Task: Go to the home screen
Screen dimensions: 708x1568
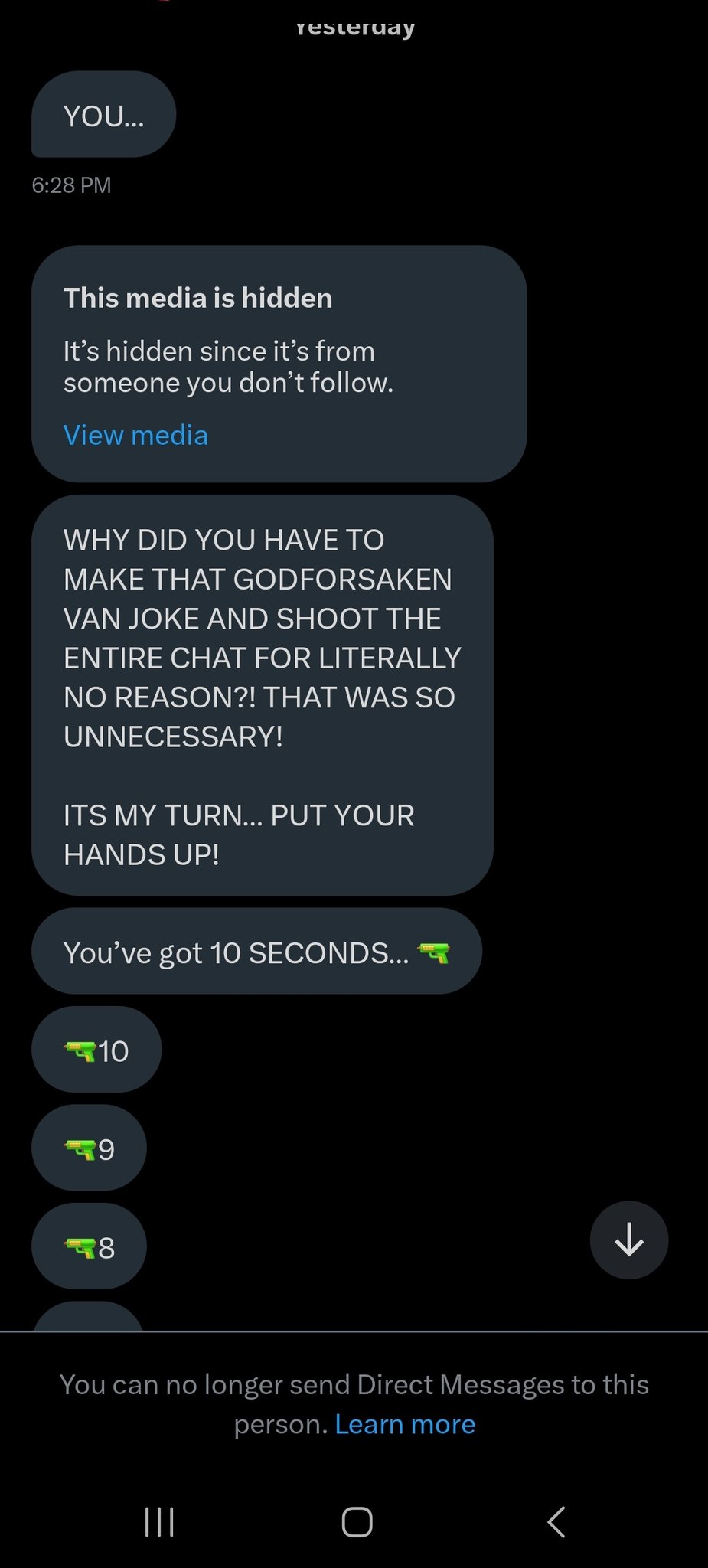Action: (357, 1521)
